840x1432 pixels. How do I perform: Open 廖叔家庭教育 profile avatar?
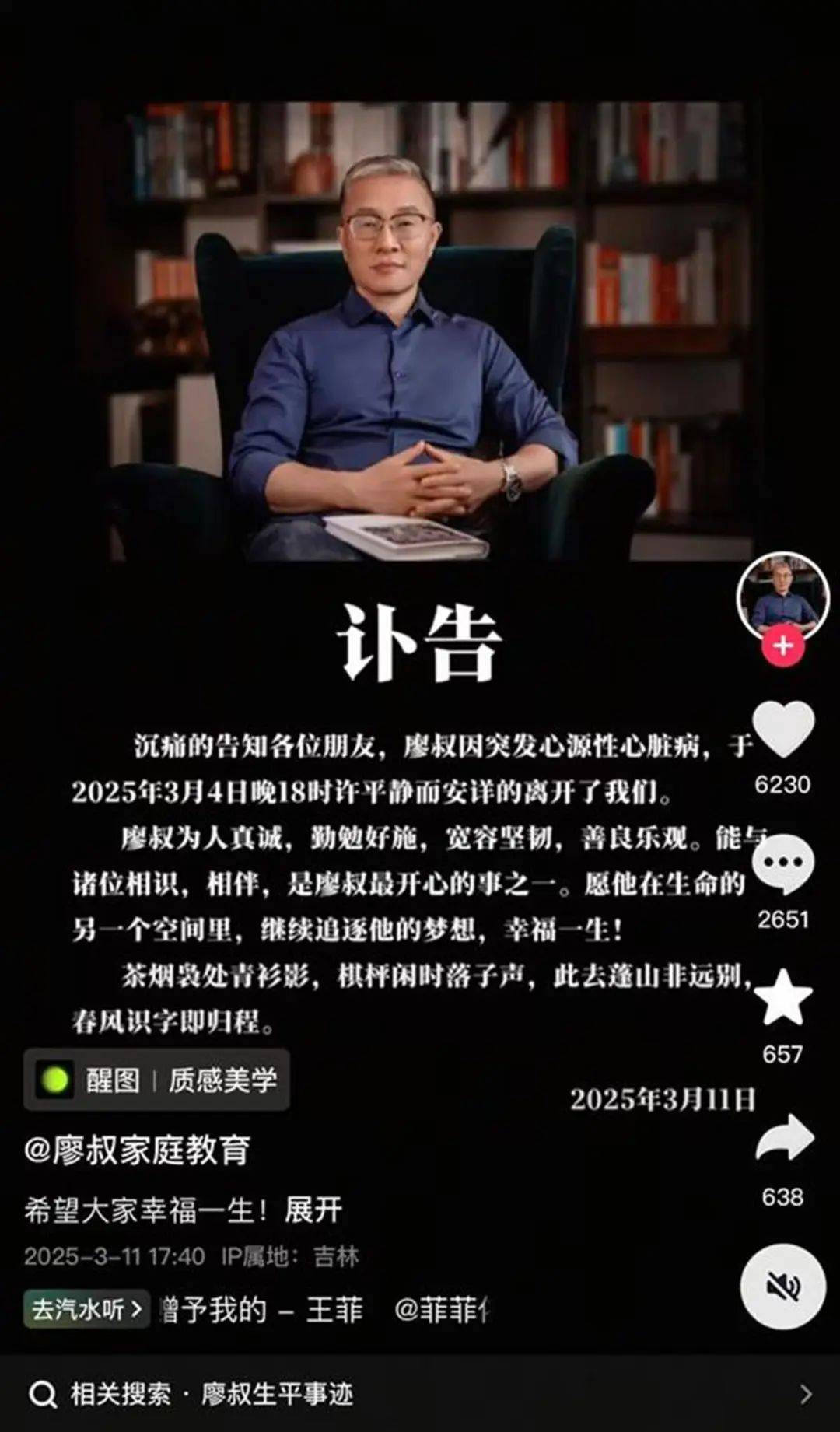pyautogui.click(x=782, y=596)
